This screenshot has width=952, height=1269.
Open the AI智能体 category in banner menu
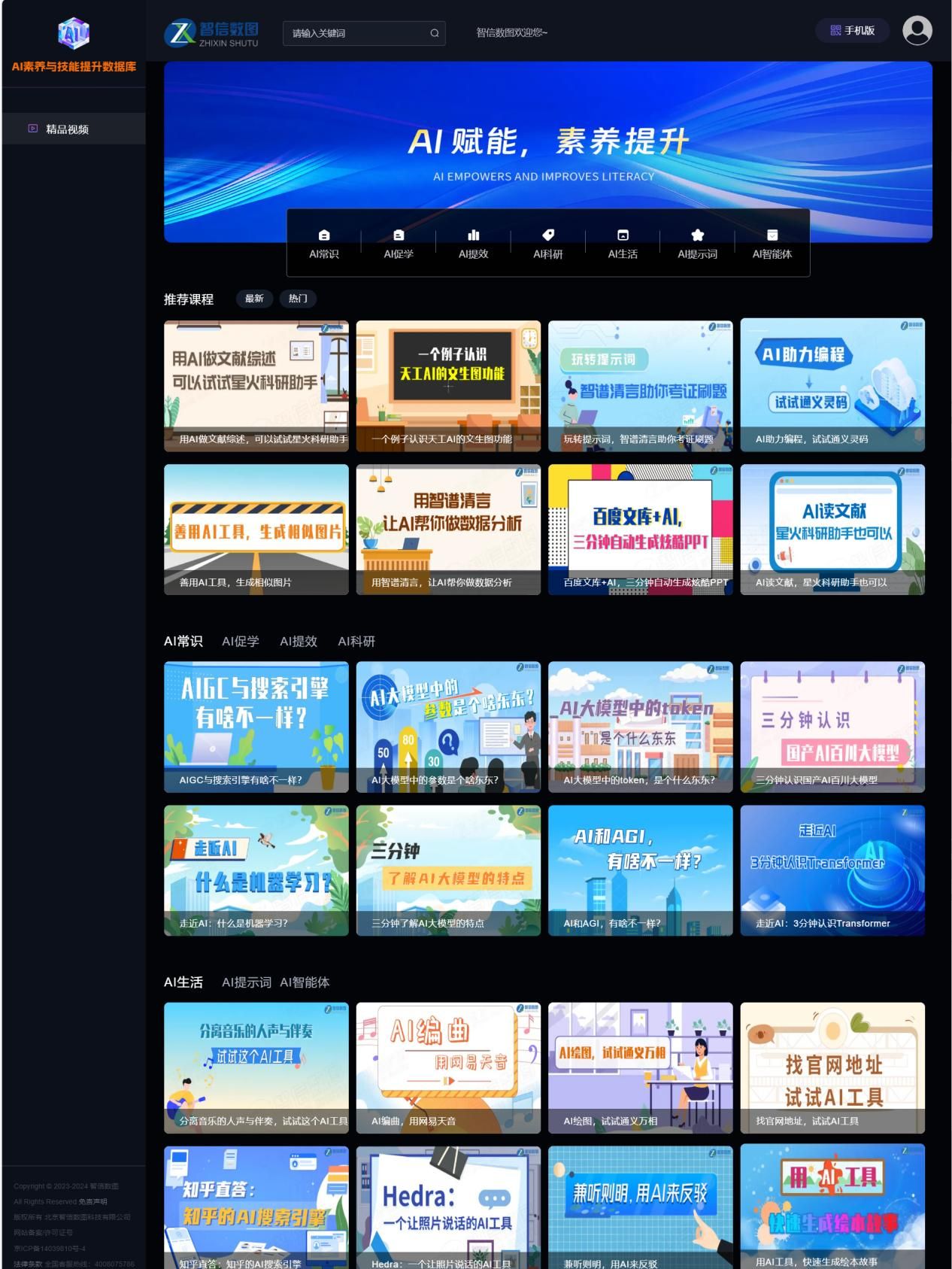pos(772,244)
